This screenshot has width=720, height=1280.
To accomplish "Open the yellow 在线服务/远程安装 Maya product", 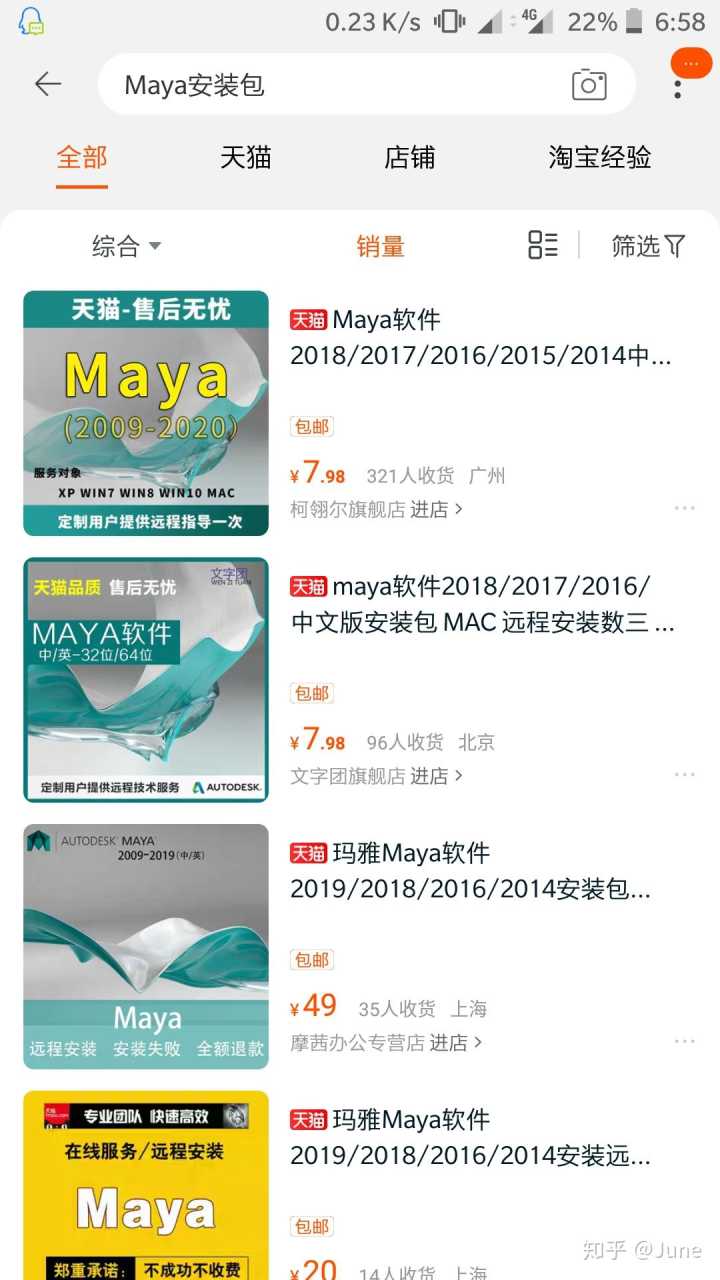I will pos(146,1185).
